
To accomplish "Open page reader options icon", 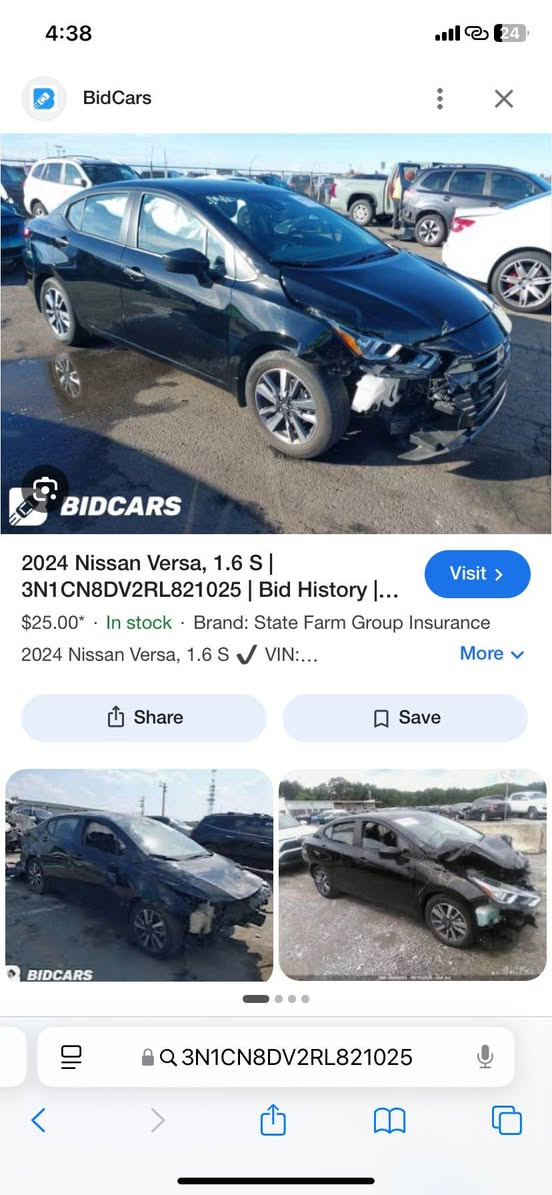I will coord(71,1057).
